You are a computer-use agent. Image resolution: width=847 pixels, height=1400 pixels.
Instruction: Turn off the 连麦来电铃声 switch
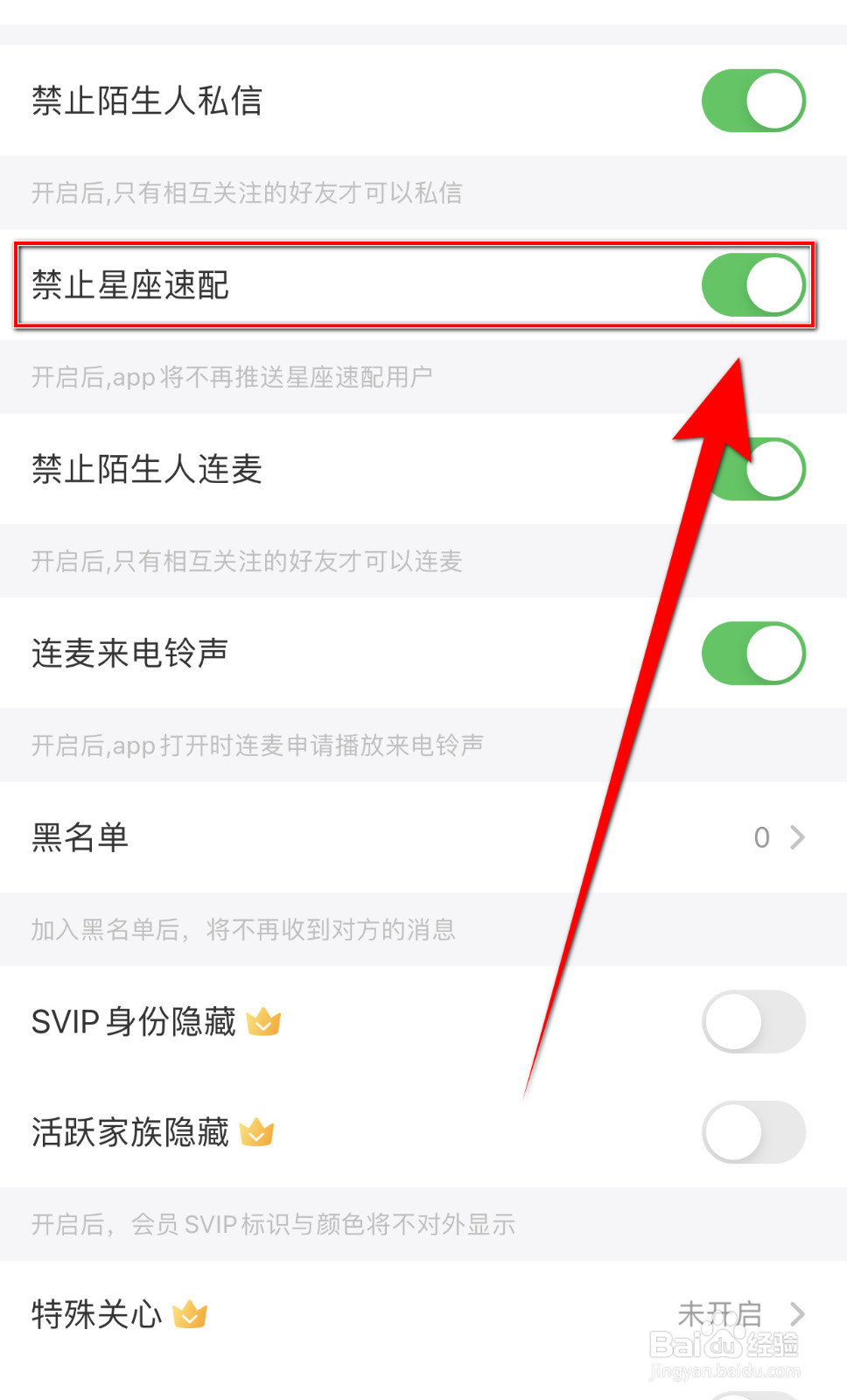[753, 654]
